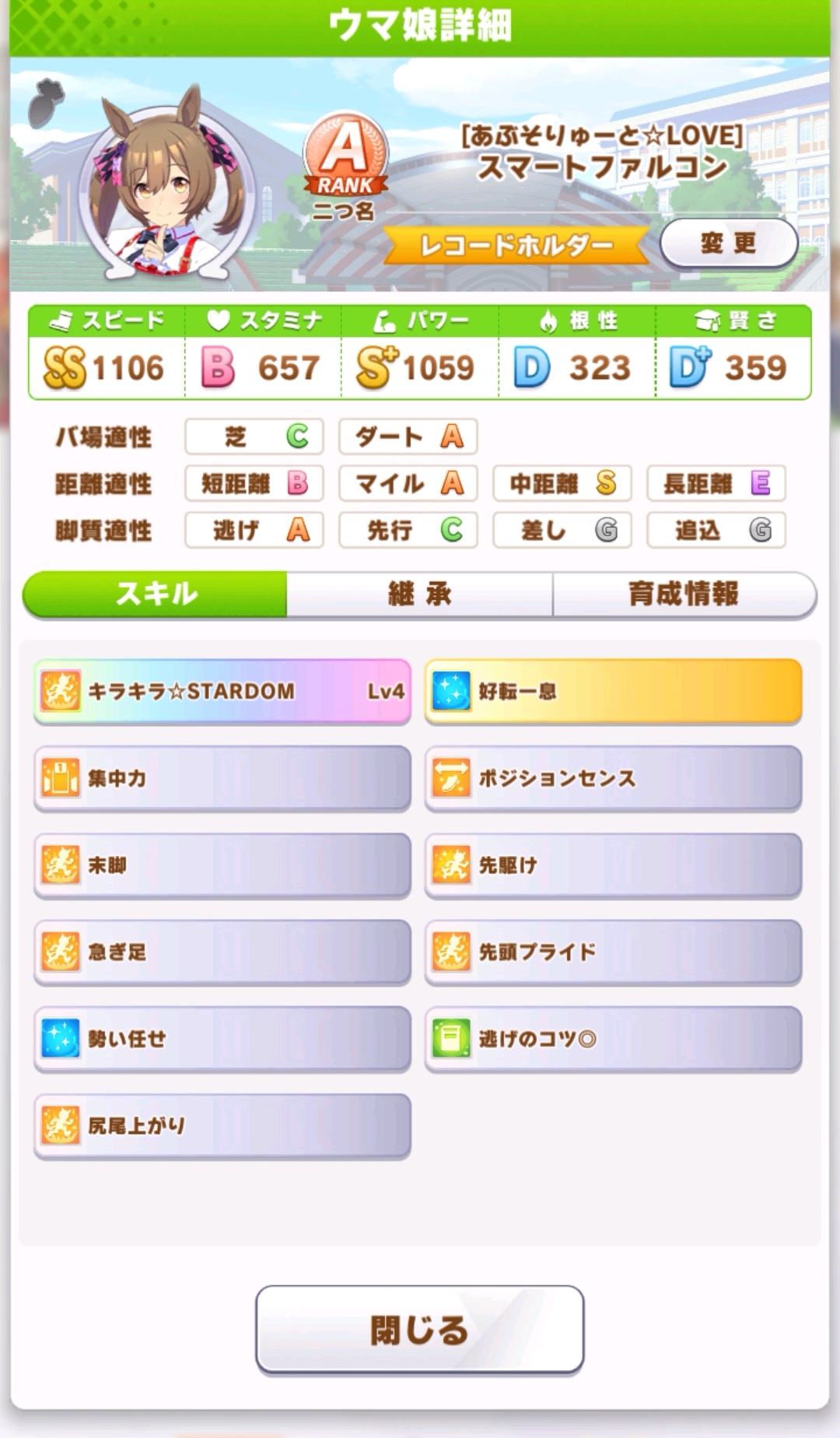Screen dimensions: 840x1438
Task: Select the 勢い任せ skill
Action: (222, 1040)
